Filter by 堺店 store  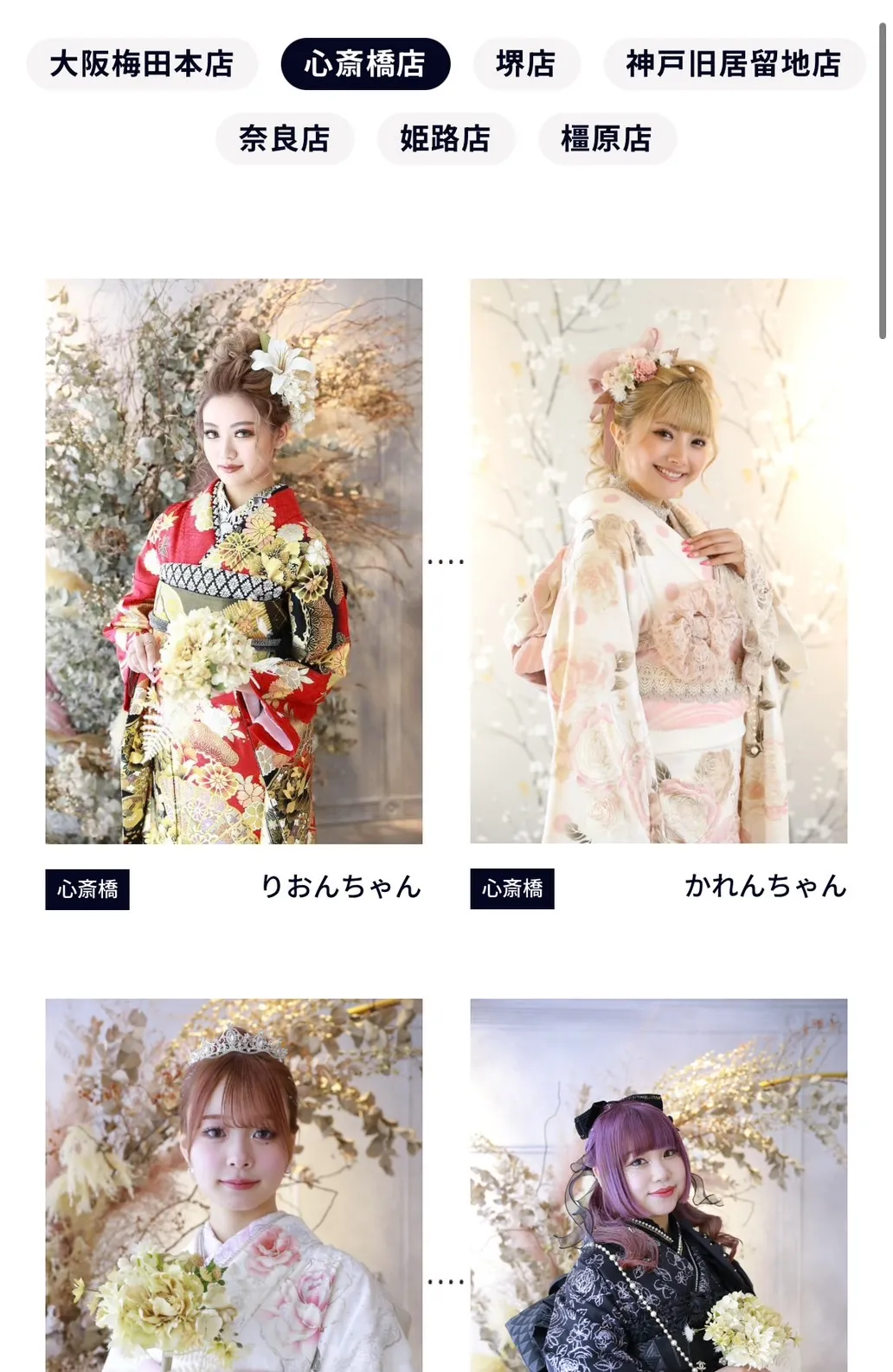click(x=526, y=64)
